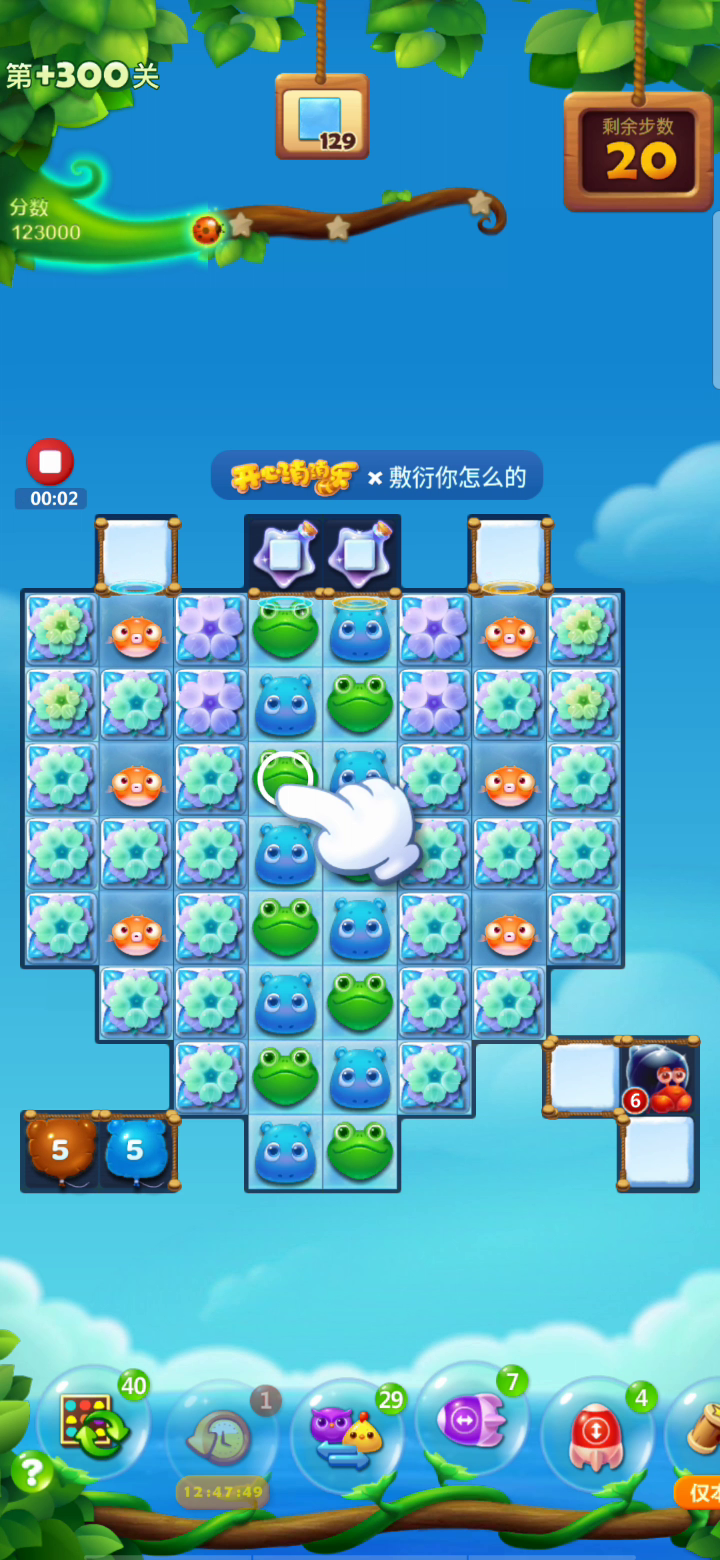This screenshot has width=720, height=1560.
Task: Use the horizontal purple rocket booster
Action: pos(471,1418)
